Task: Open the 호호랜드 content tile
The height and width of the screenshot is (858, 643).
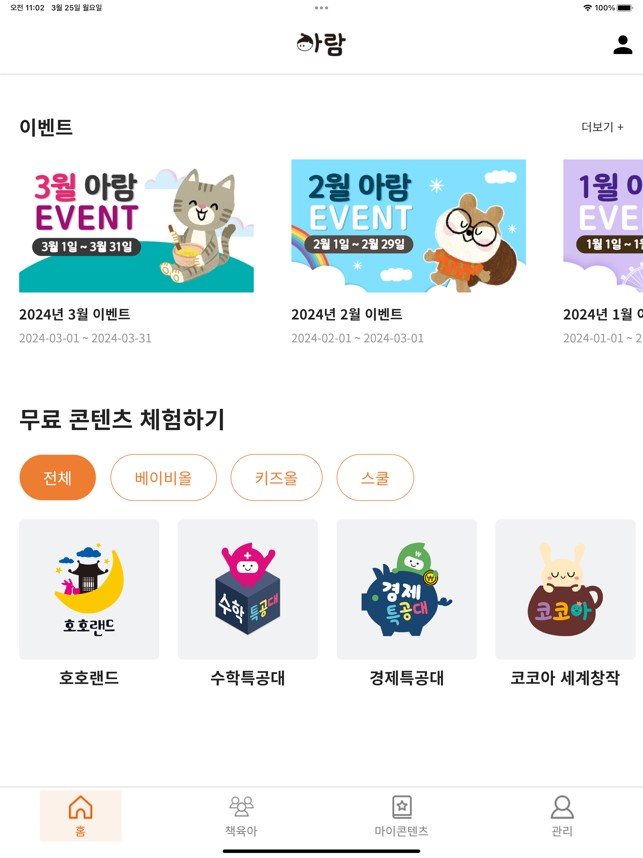Action: [x=89, y=589]
